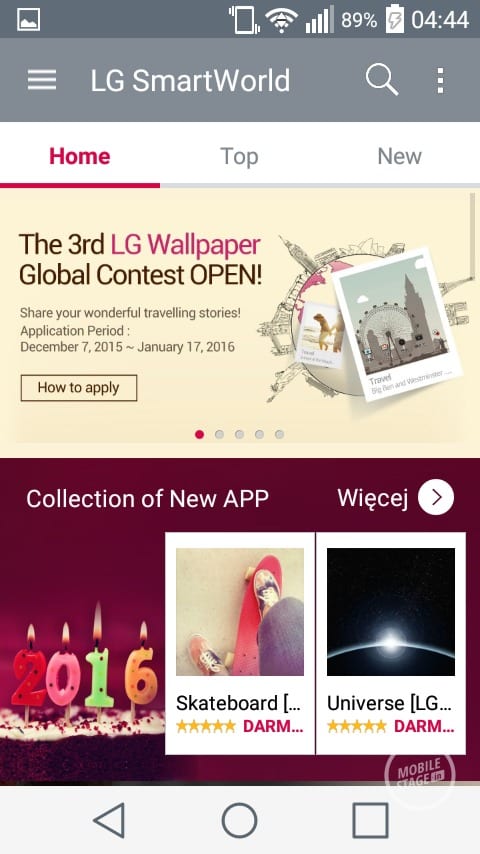Open search in LG SmartWorld
Image resolution: width=480 pixels, height=854 pixels.
click(x=381, y=80)
